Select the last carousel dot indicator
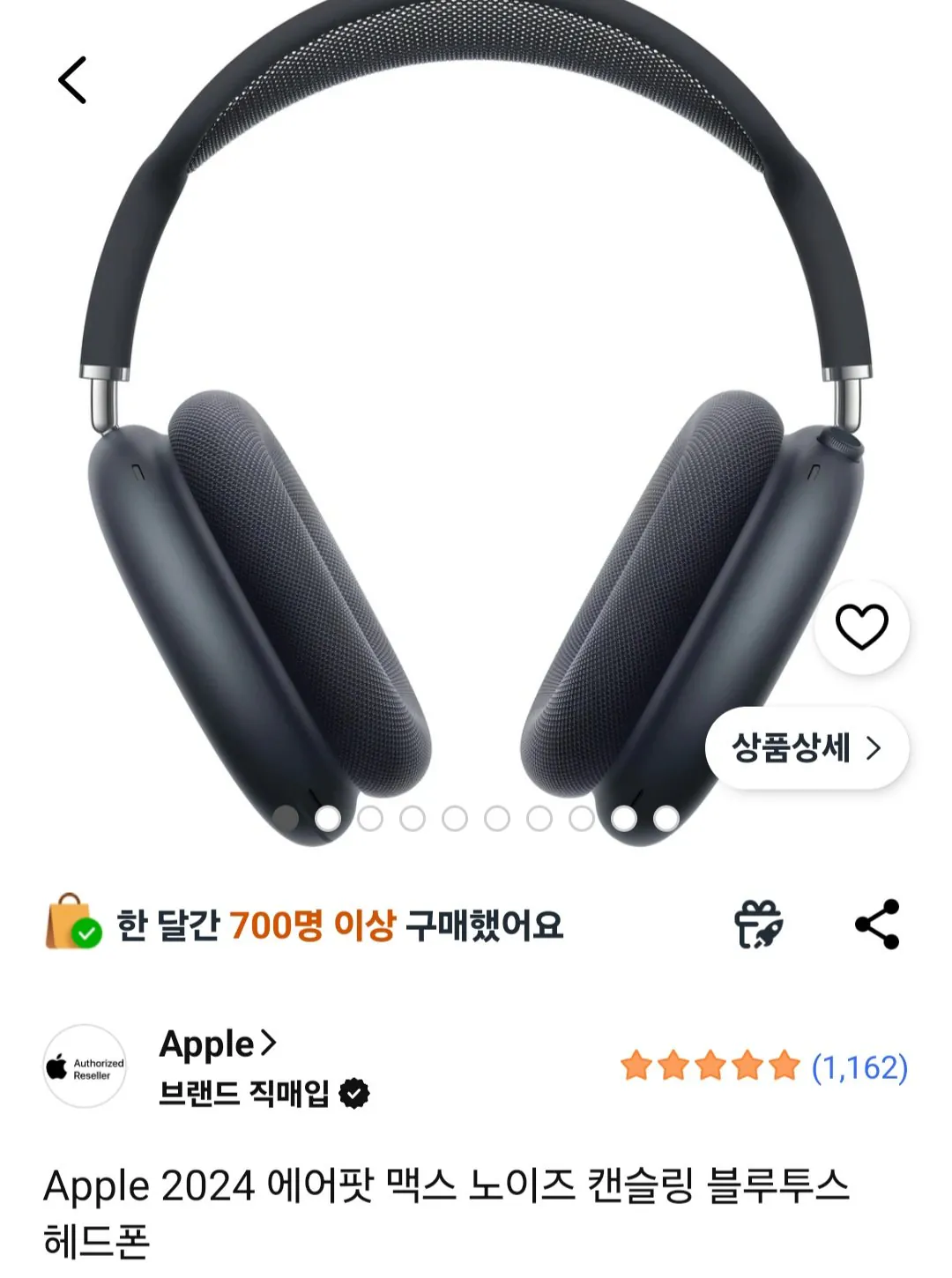 pyautogui.click(x=668, y=818)
